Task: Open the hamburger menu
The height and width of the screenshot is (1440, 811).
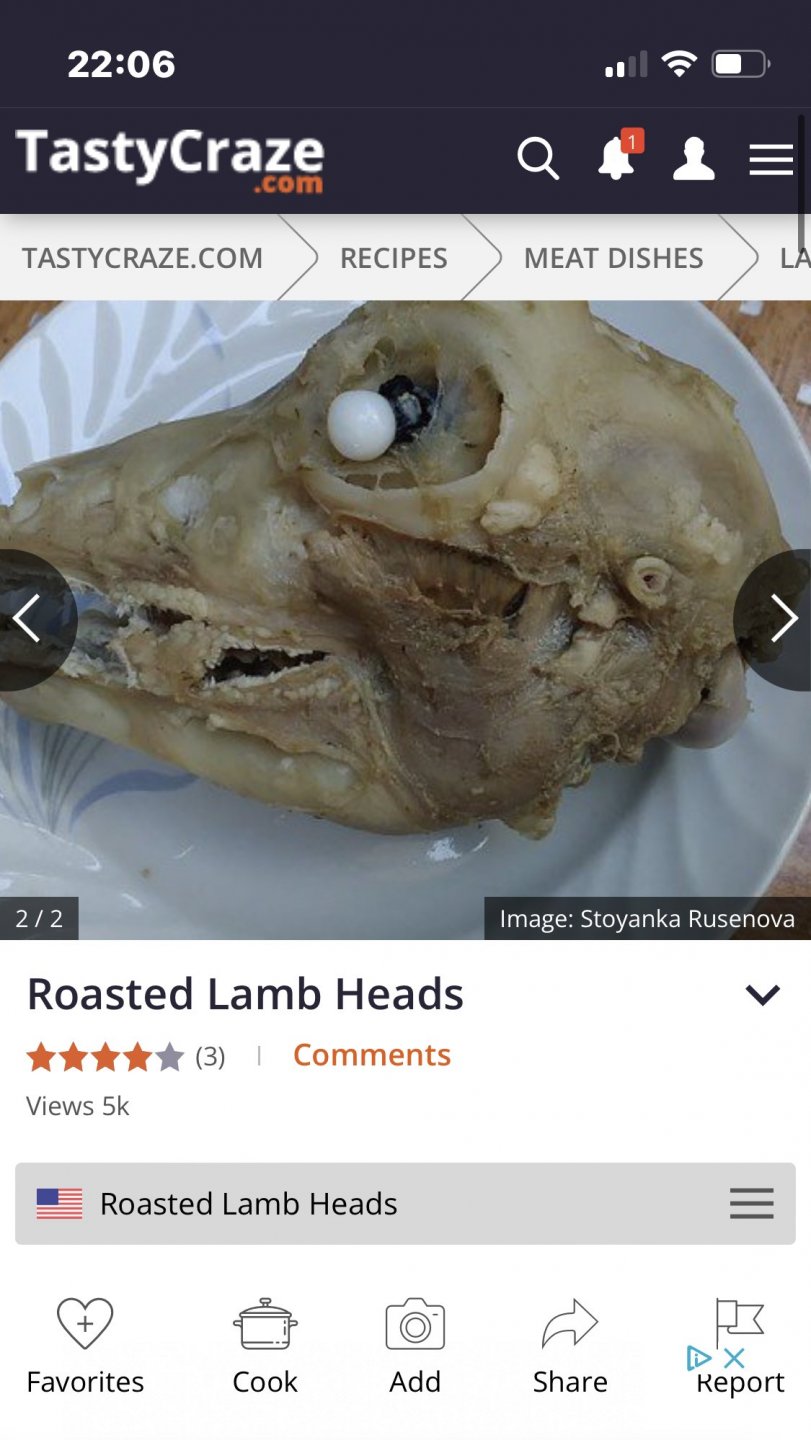Action: [771, 159]
